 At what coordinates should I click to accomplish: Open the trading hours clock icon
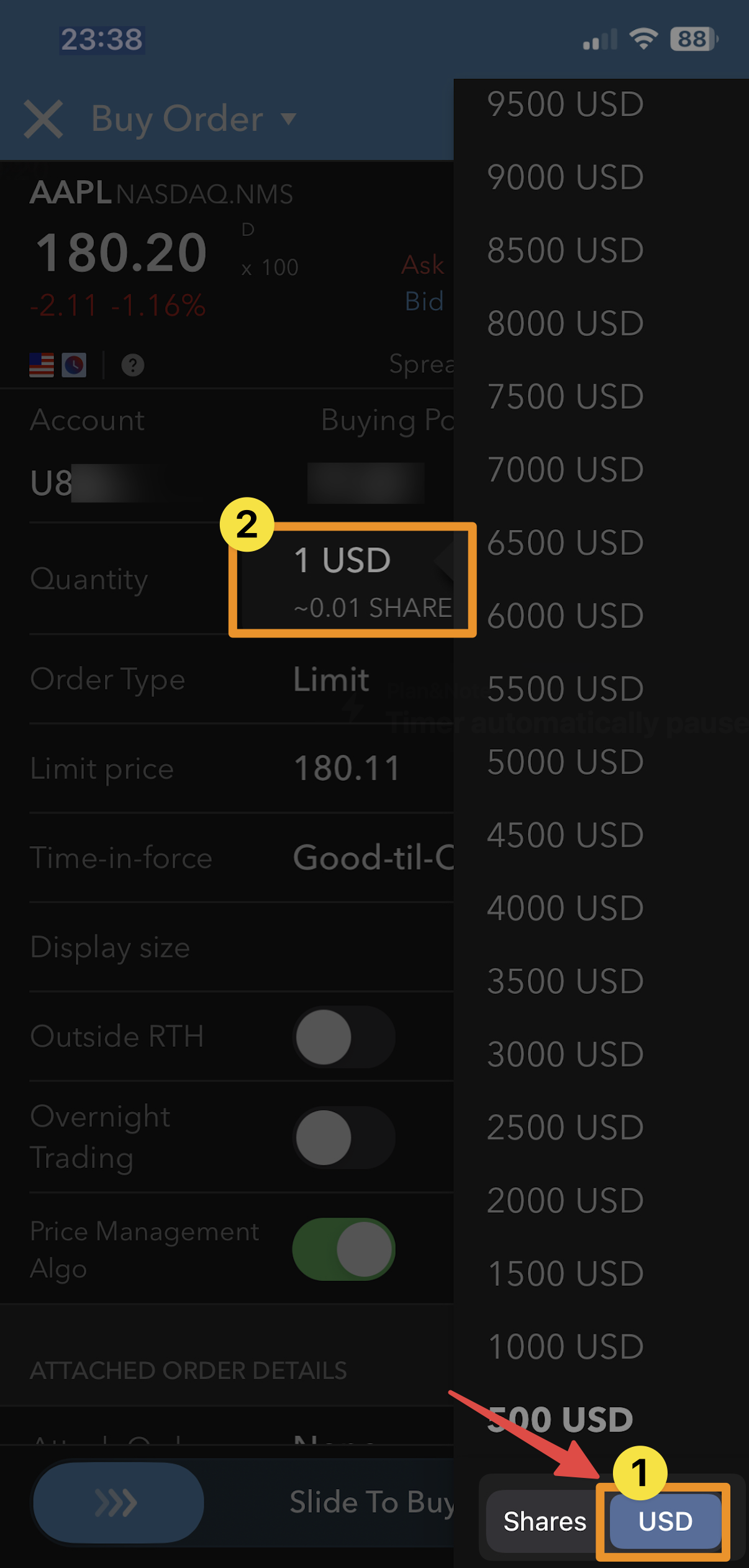coord(73,365)
